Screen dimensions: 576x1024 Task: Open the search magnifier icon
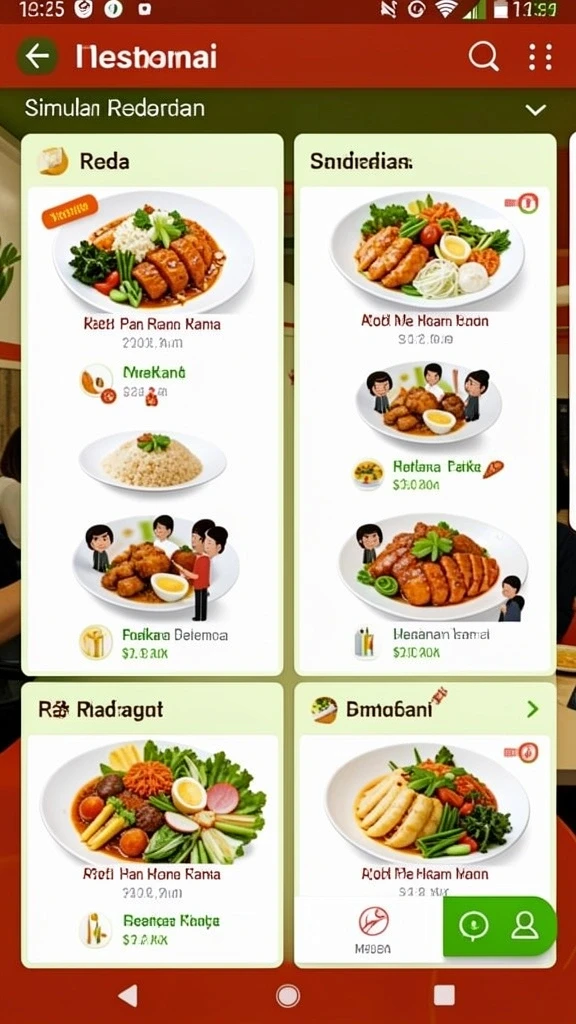point(484,57)
